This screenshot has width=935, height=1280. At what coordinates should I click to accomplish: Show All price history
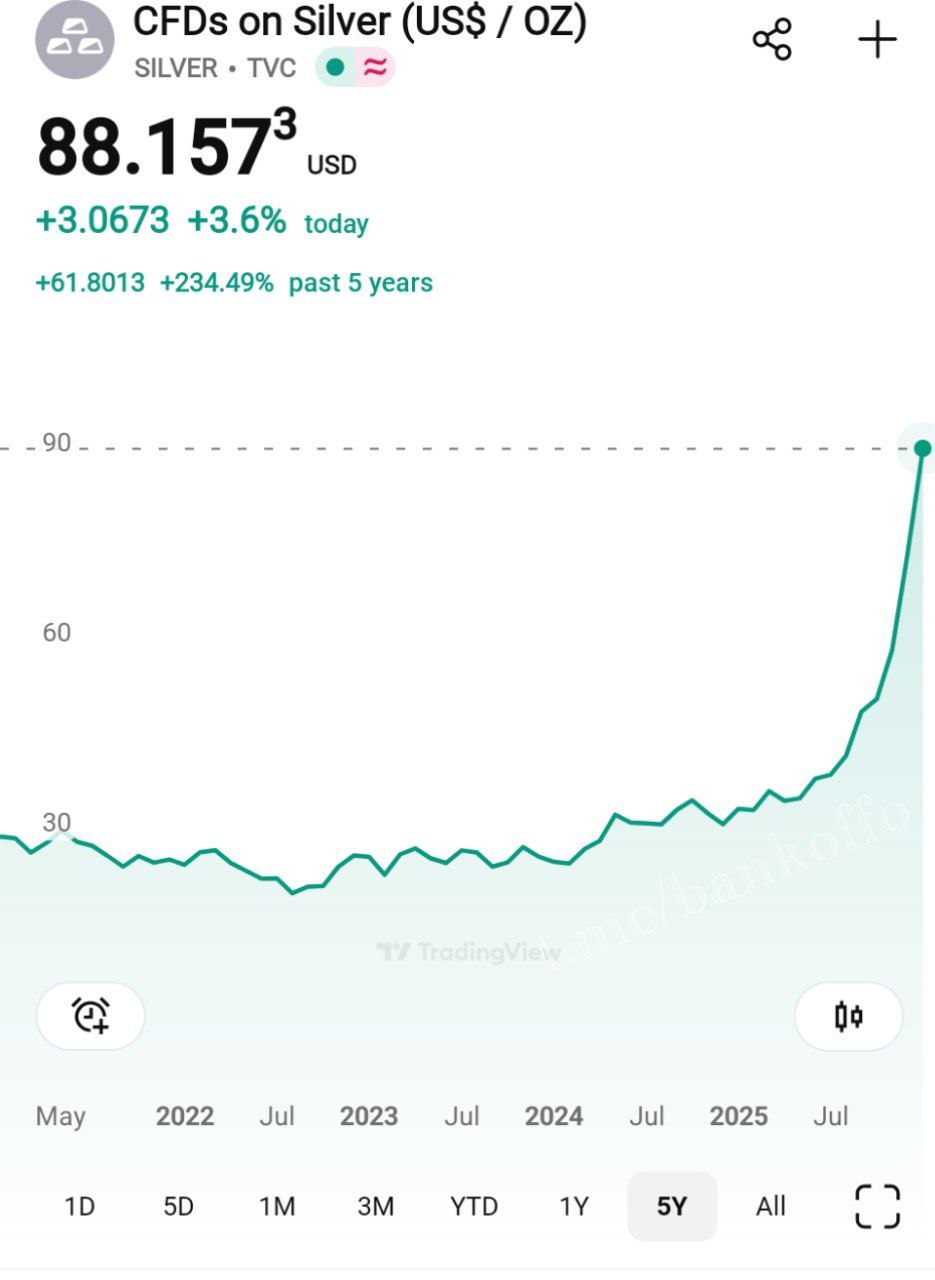(x=770, y=1207)
